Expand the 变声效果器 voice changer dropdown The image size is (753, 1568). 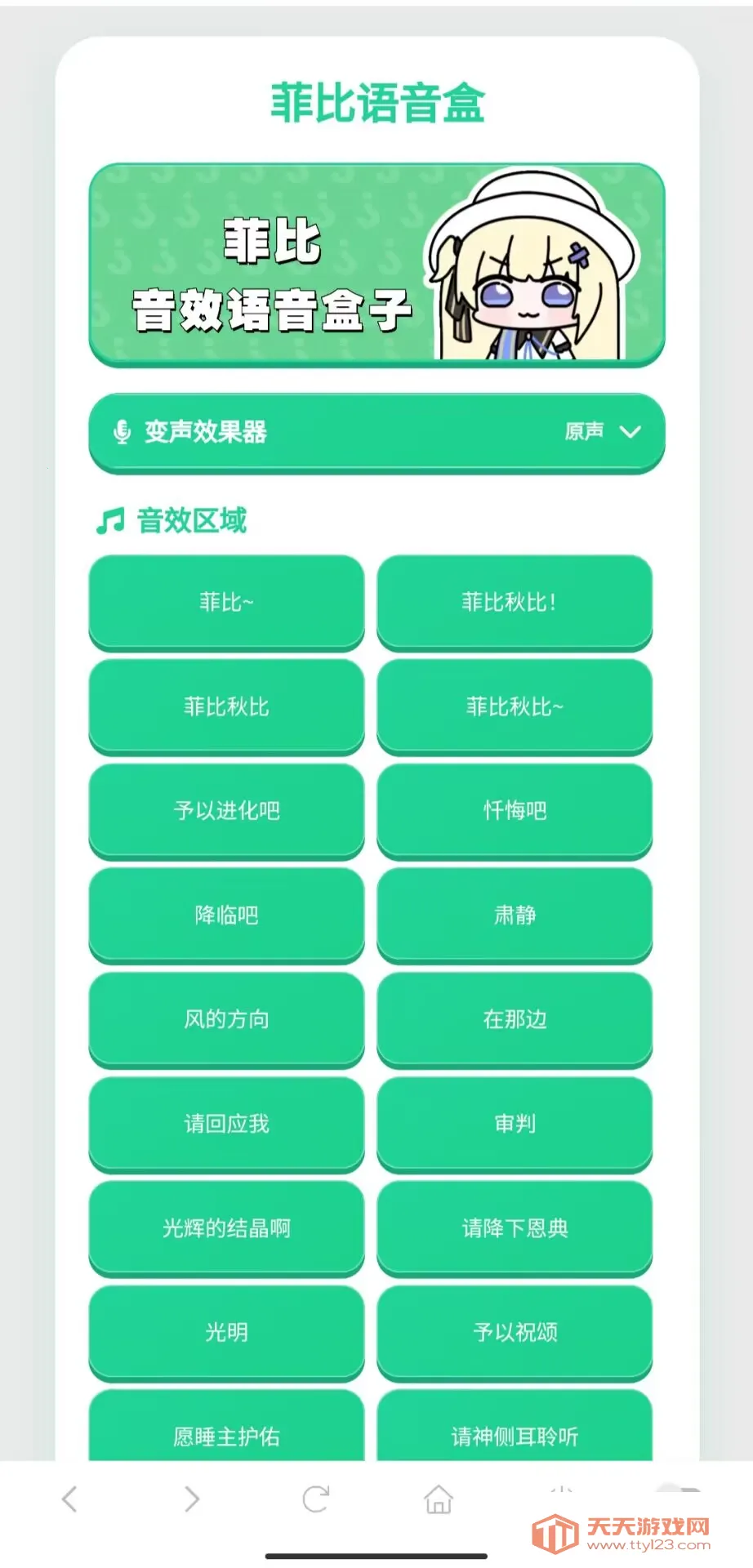point(376,431)
